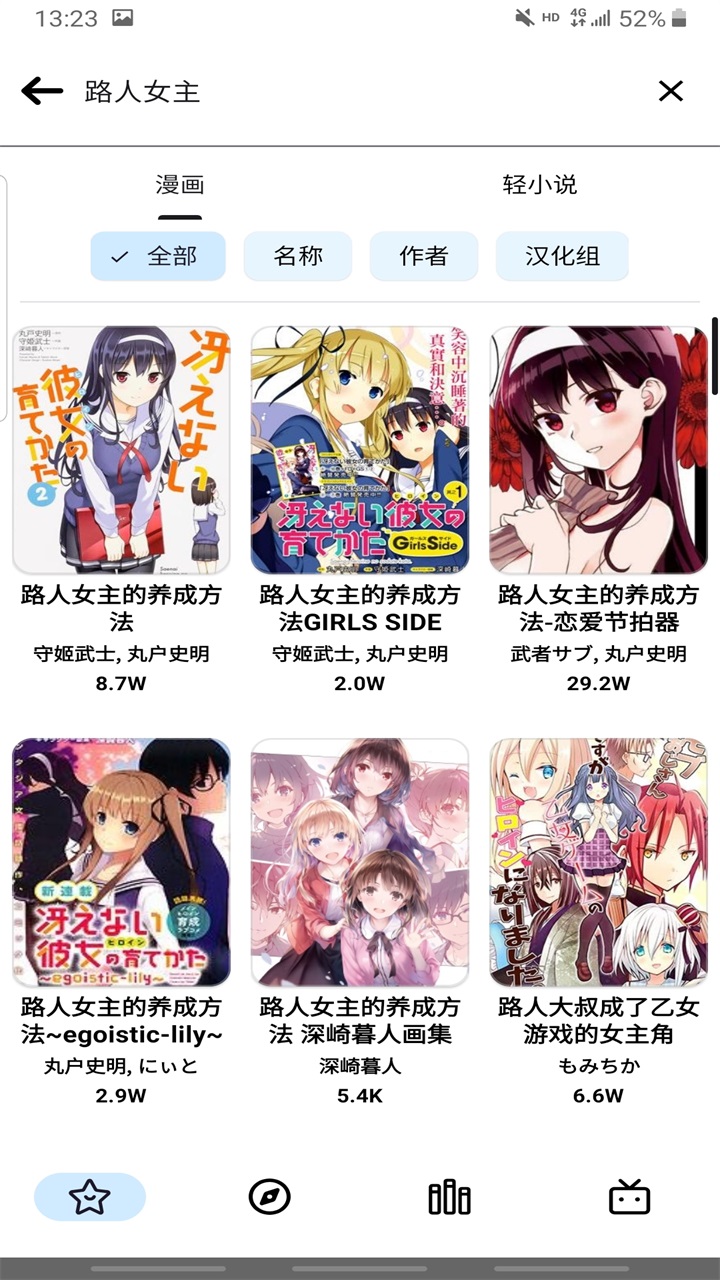Go back using the arrow icon
This screenshot has width=720, height=1280.
(42, 92)
